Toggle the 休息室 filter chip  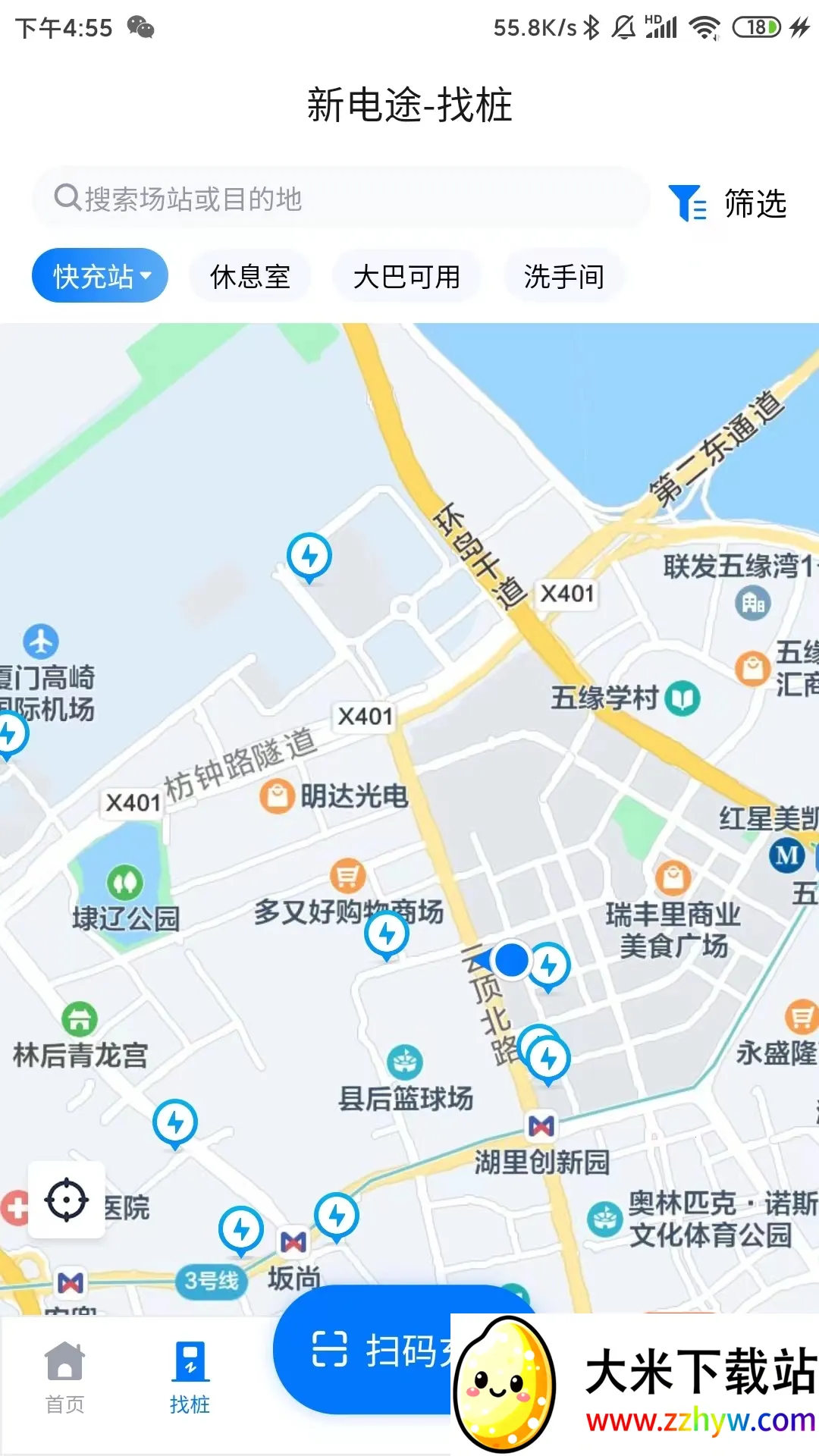click(x=249, y=276)
